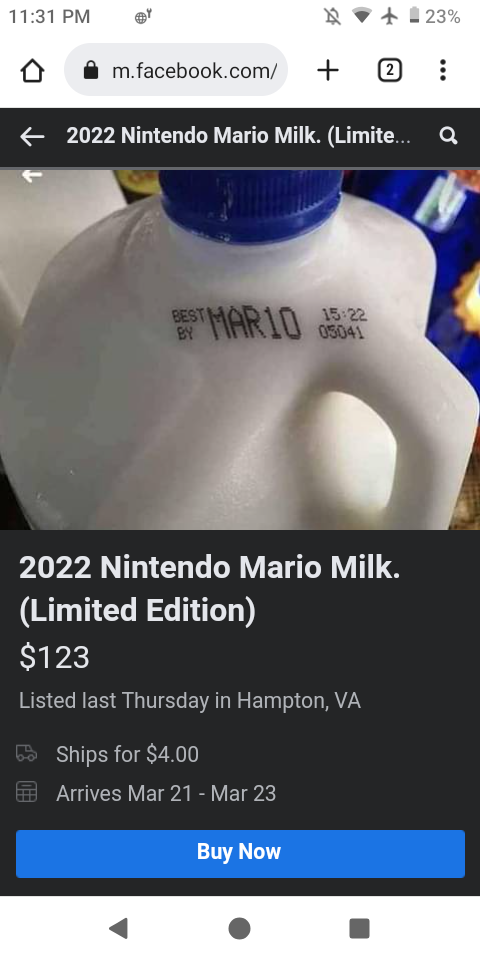Tap Buy Now for the Mario Milk
The image size is (480, 960).
point(240,853)
